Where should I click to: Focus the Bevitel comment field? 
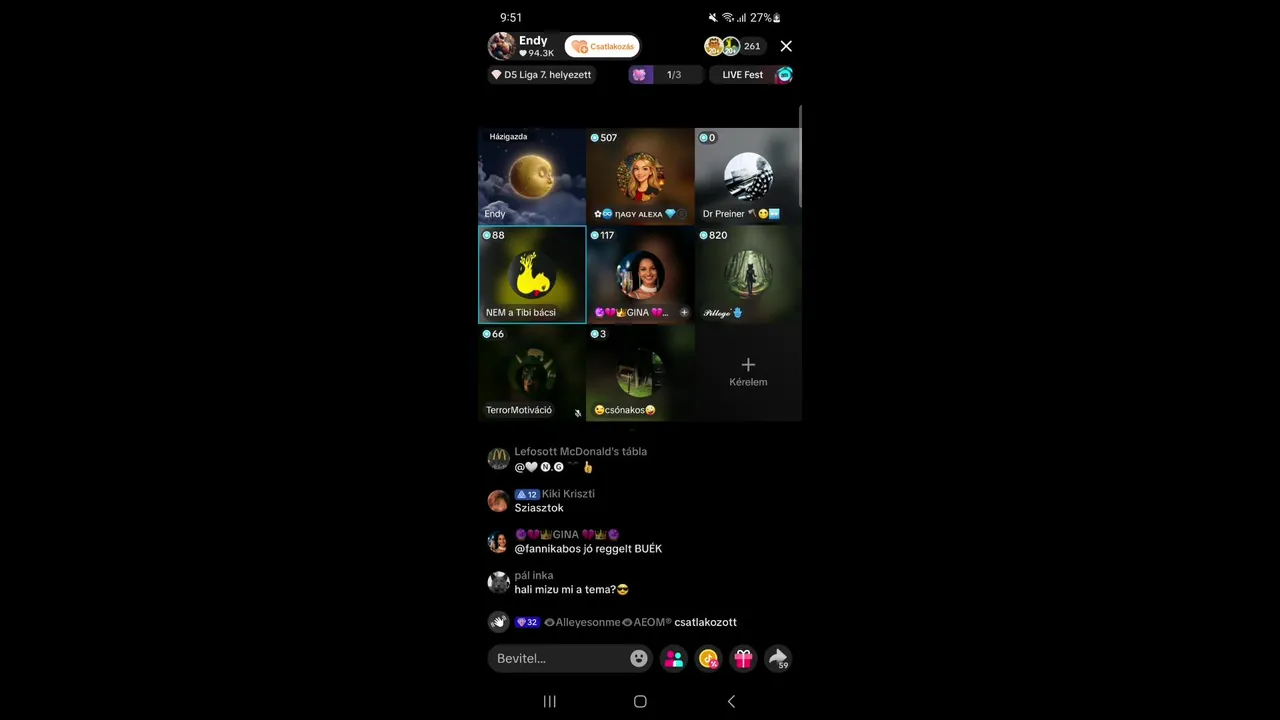(558, 658)
